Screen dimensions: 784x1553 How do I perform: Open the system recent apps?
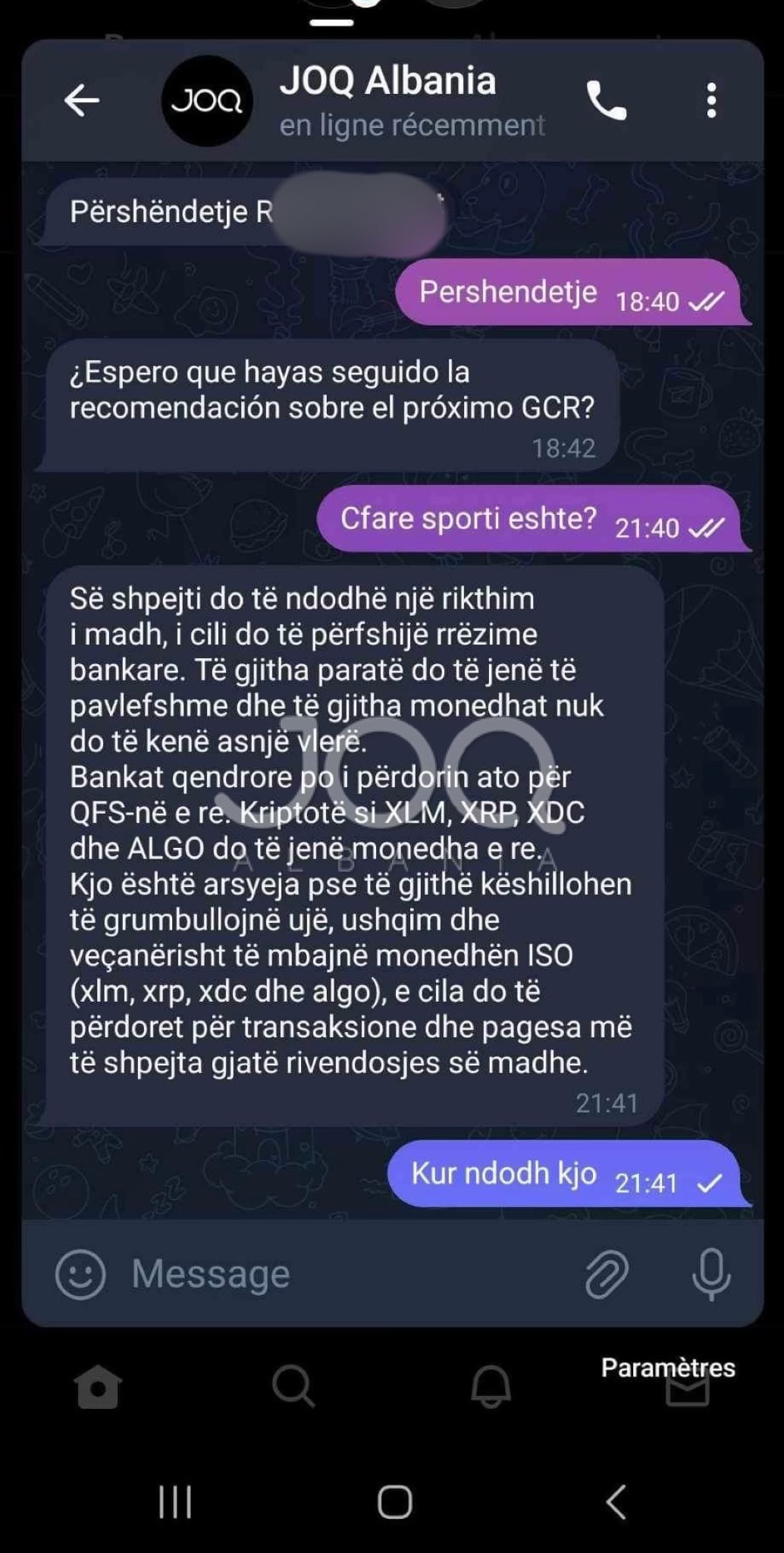click(175, 1501)
